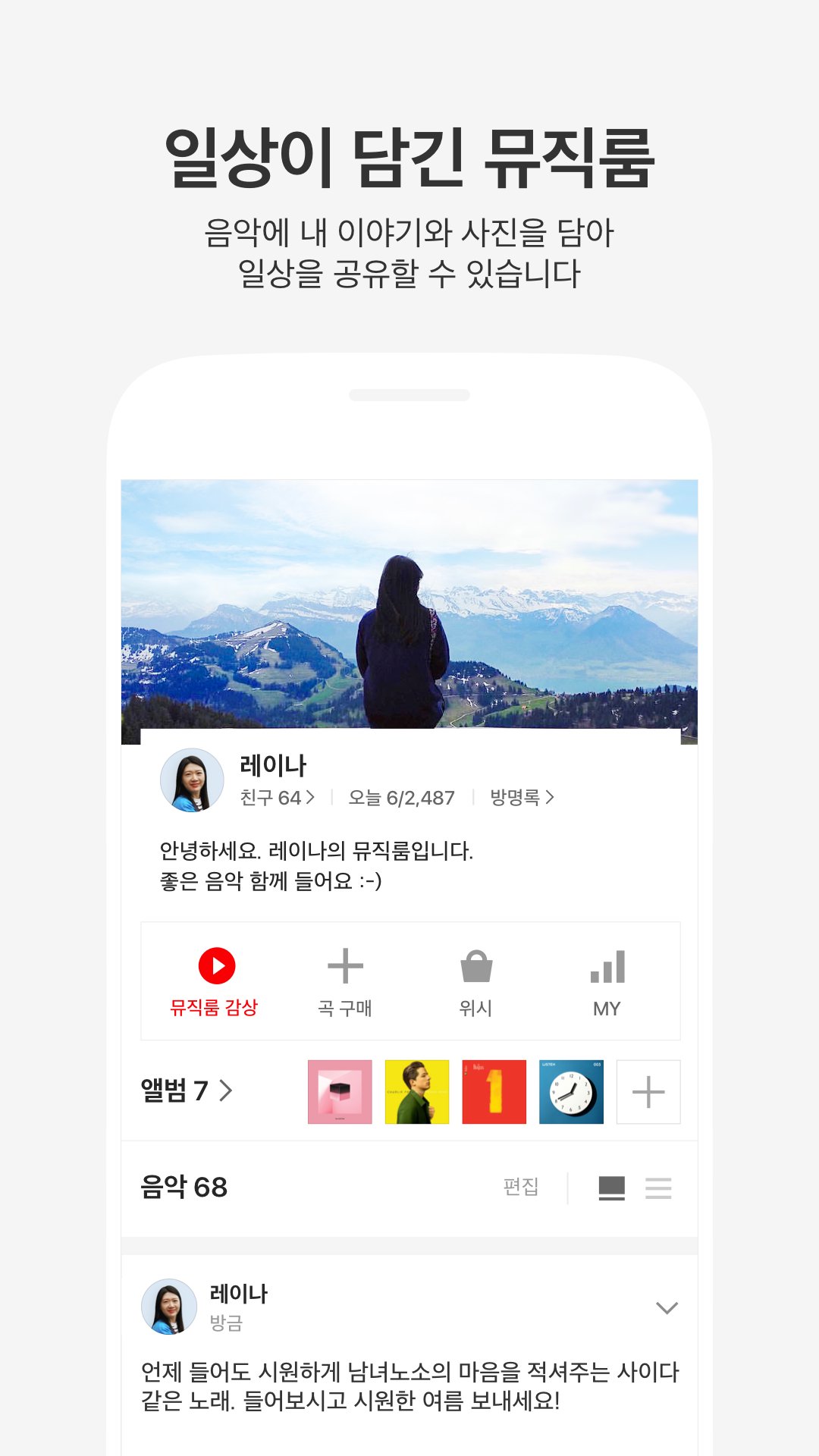Tap the red 뮤직룸 감상 play icon
The image size is (819, 1456).
[x=218, y=964]
